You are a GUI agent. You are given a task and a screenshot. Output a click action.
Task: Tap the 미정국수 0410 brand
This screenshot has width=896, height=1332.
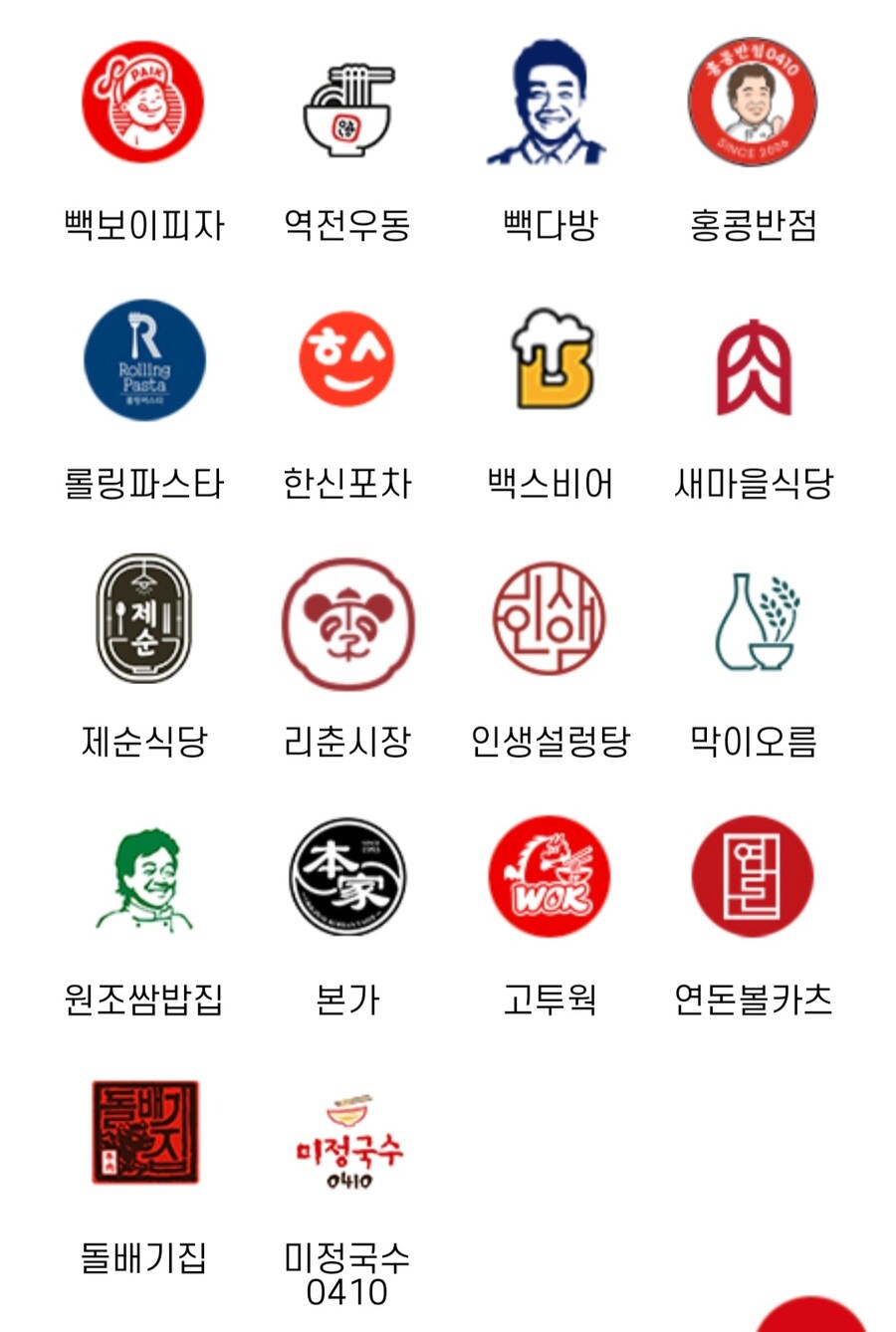coord(347,1143)
